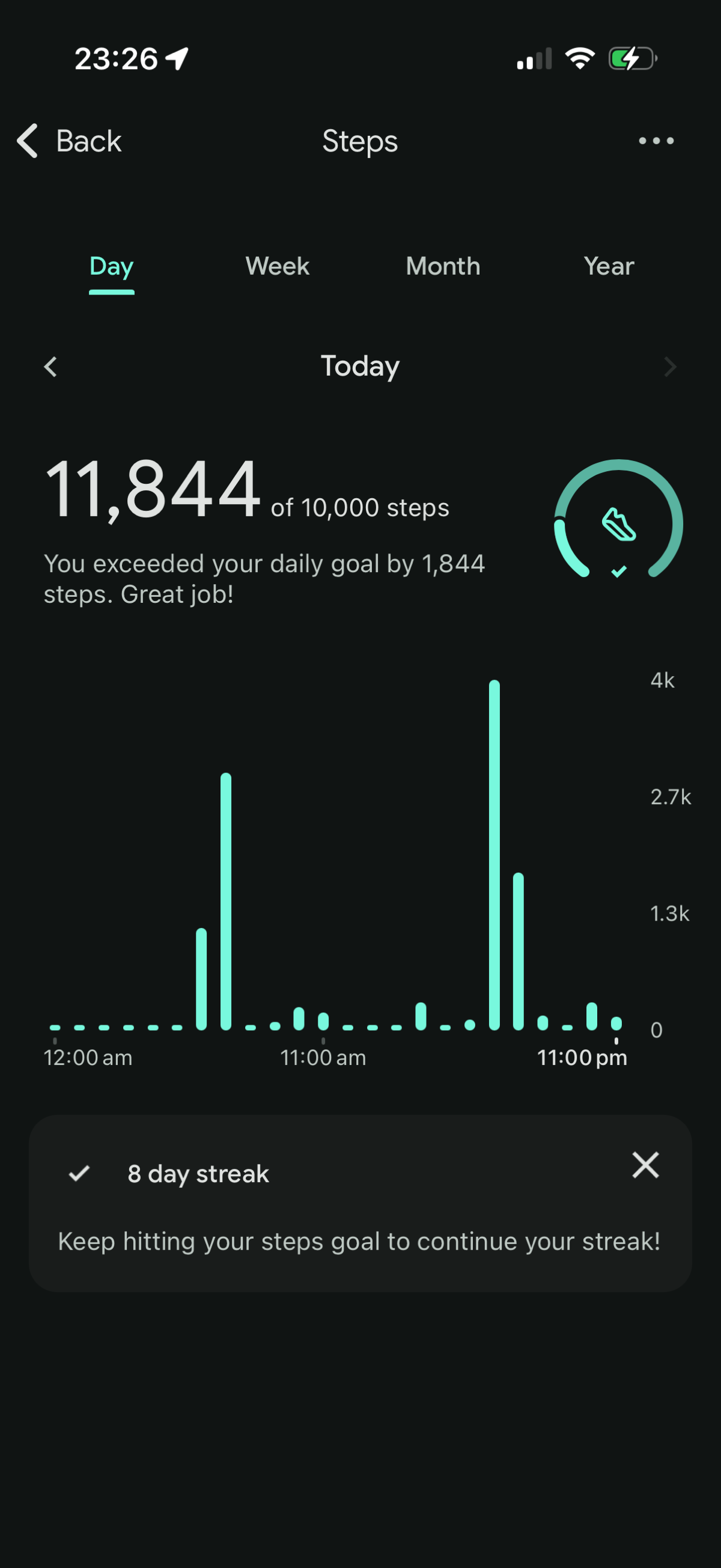Screen dimensions: 721x1568
Task: Dismiss the 8 day streak card
Action: point(645,1165)
